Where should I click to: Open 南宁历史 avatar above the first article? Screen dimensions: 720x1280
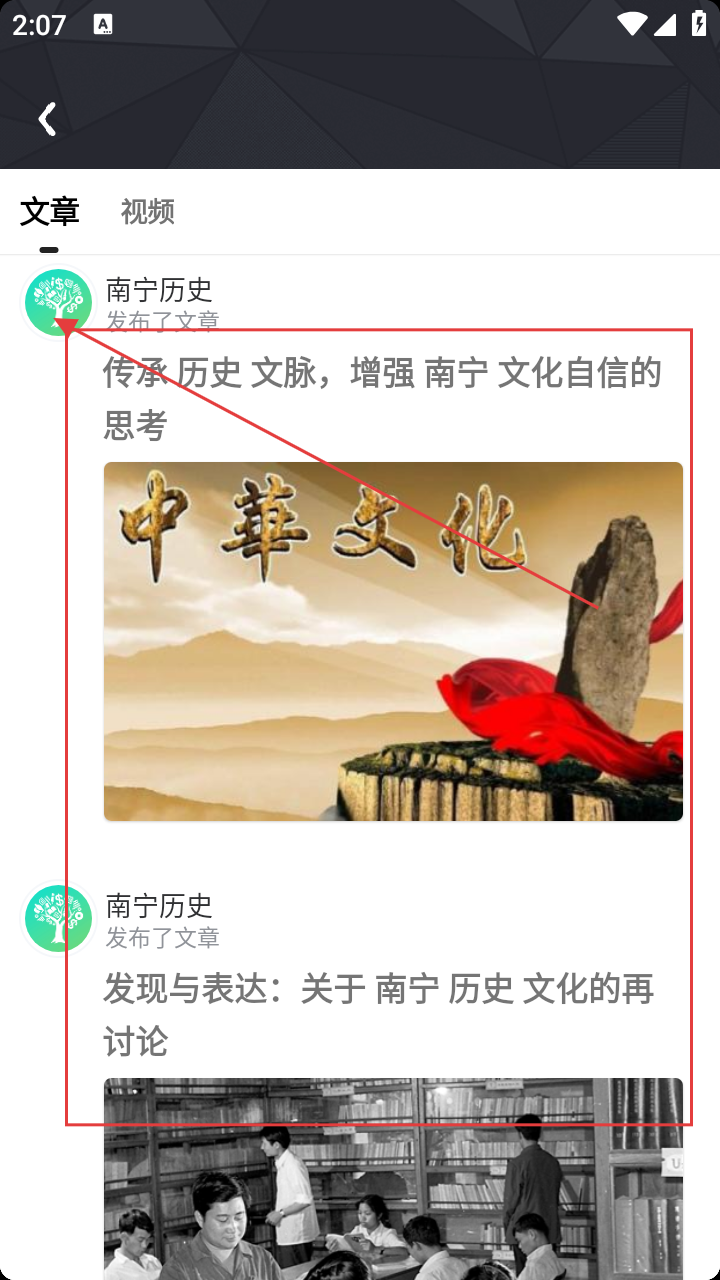pos(58,302)
